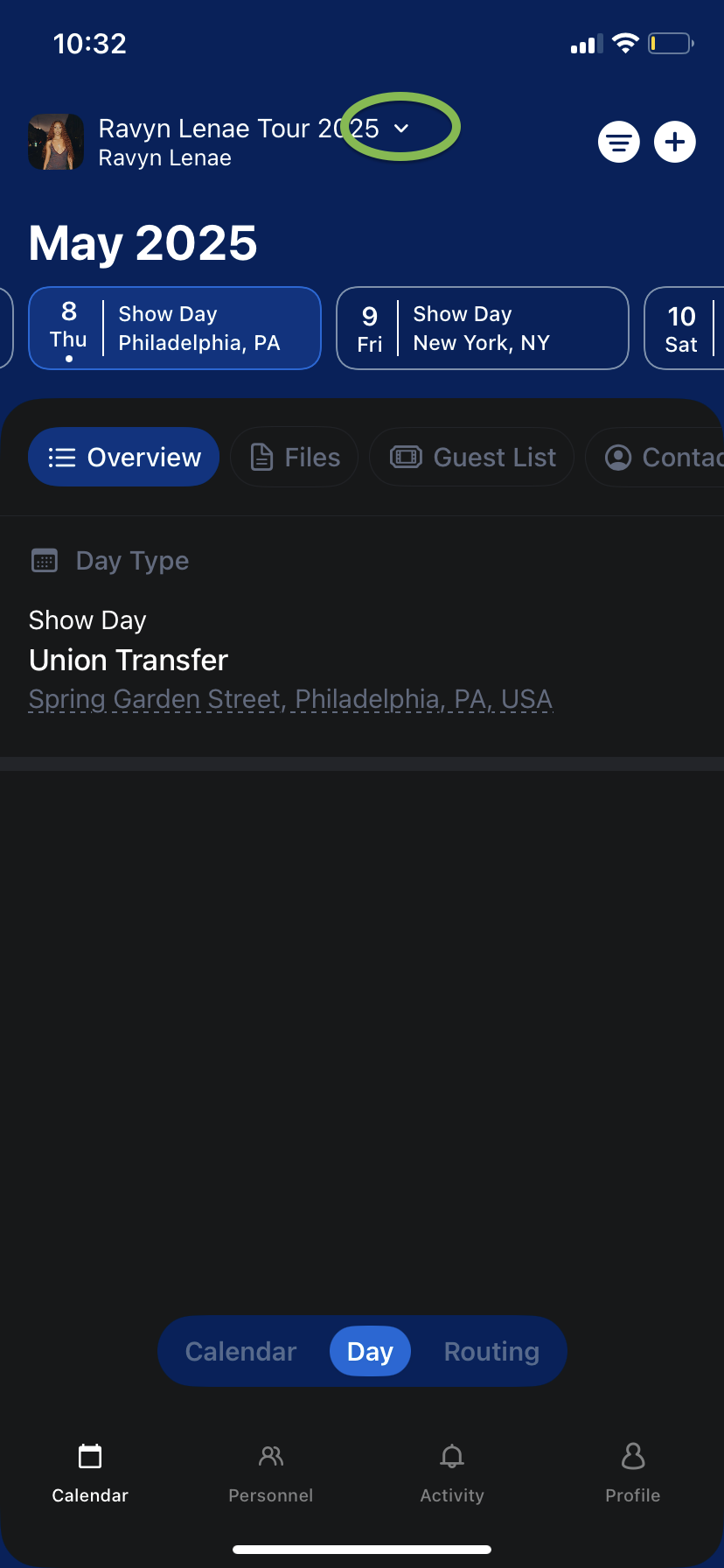Switch to Routing view
Image resolution: width=724 pixels, height=1568 pixels.
(x=491, y=1351)
